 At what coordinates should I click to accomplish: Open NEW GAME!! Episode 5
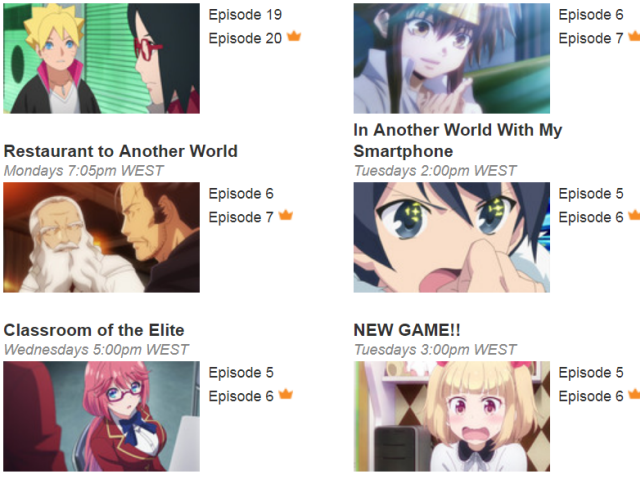click(x=591, y=373)
